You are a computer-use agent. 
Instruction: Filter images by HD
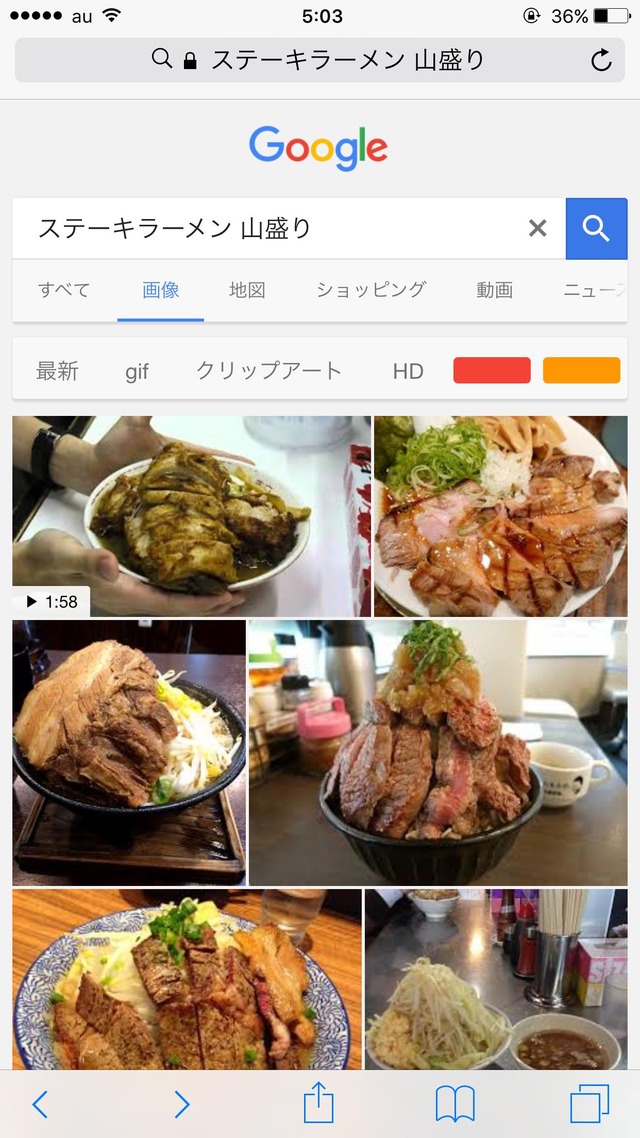pyautogui.click(x=408, y=371)
